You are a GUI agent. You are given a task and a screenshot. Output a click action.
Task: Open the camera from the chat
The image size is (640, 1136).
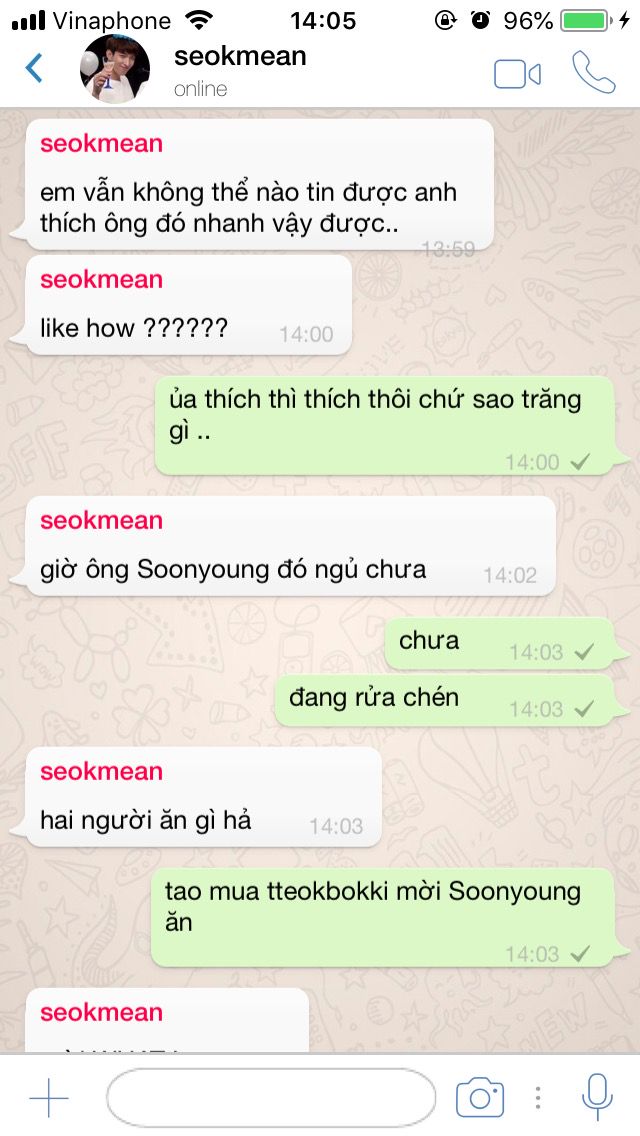pos(480,1098)
